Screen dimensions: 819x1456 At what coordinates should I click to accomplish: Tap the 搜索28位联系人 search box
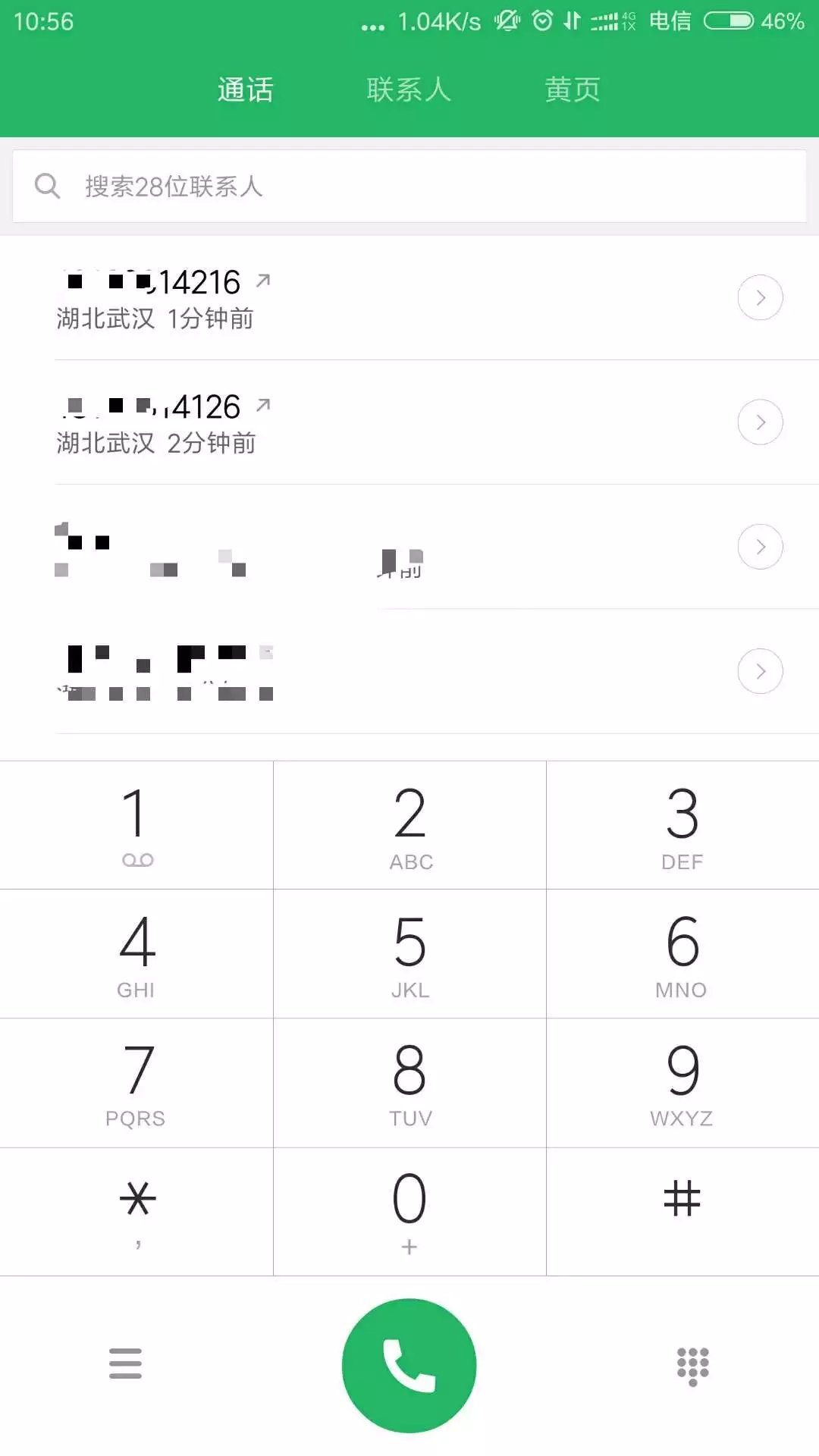409,186
